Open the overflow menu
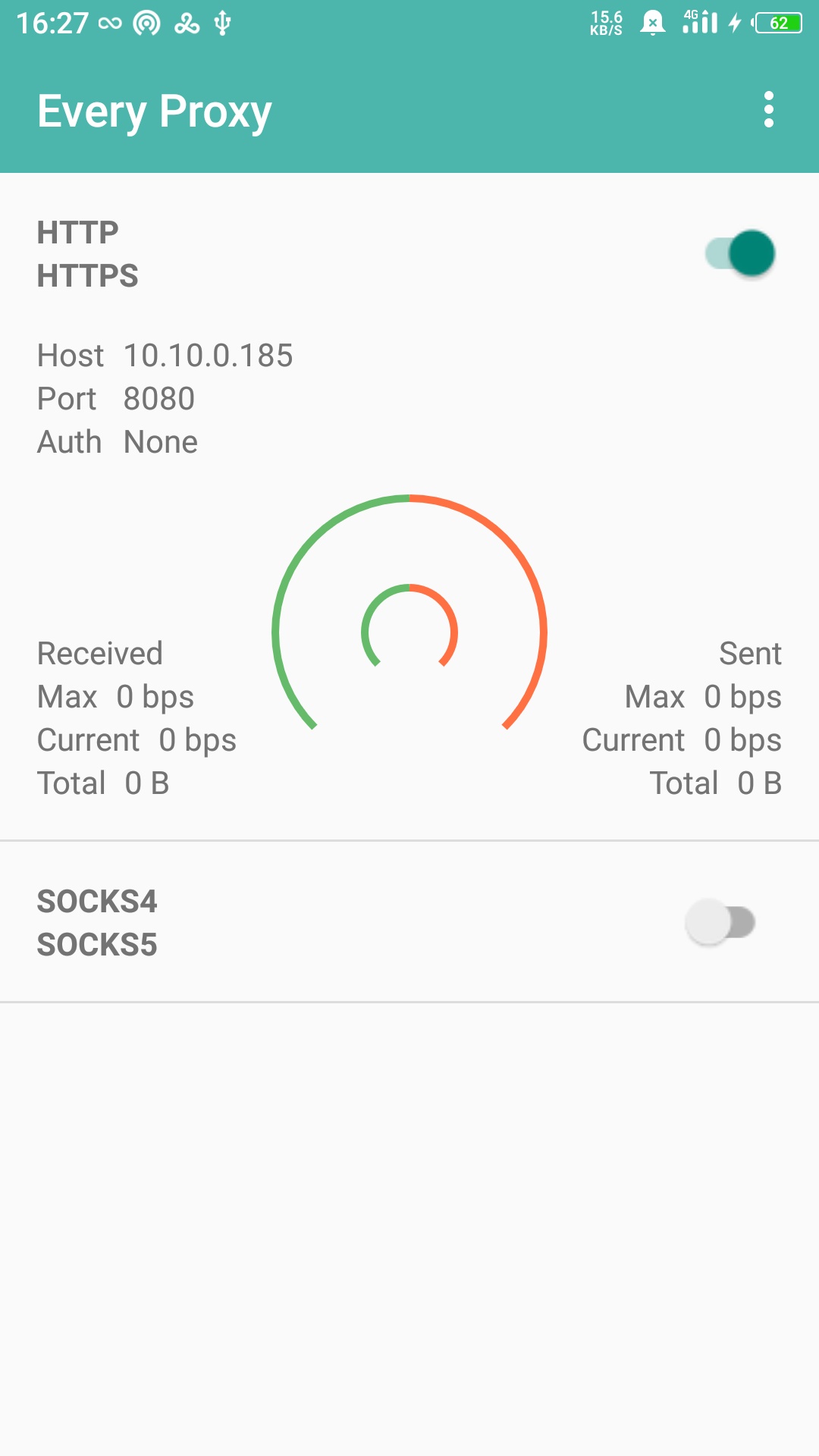The height and width of the screenshot is (1456, 819). (x=768, y=110)
